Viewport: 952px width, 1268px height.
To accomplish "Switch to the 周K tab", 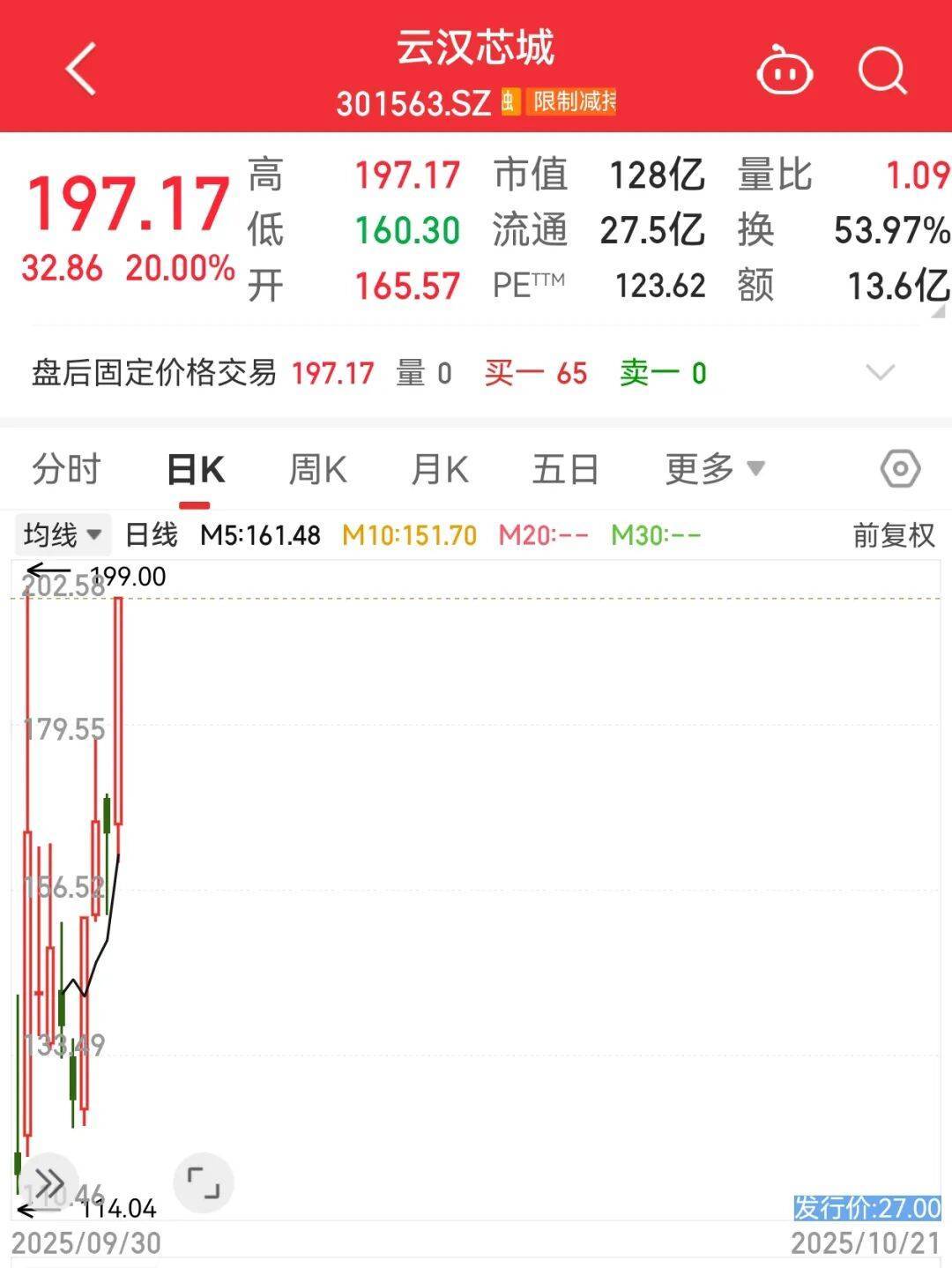I will click(x=317, y=469).
